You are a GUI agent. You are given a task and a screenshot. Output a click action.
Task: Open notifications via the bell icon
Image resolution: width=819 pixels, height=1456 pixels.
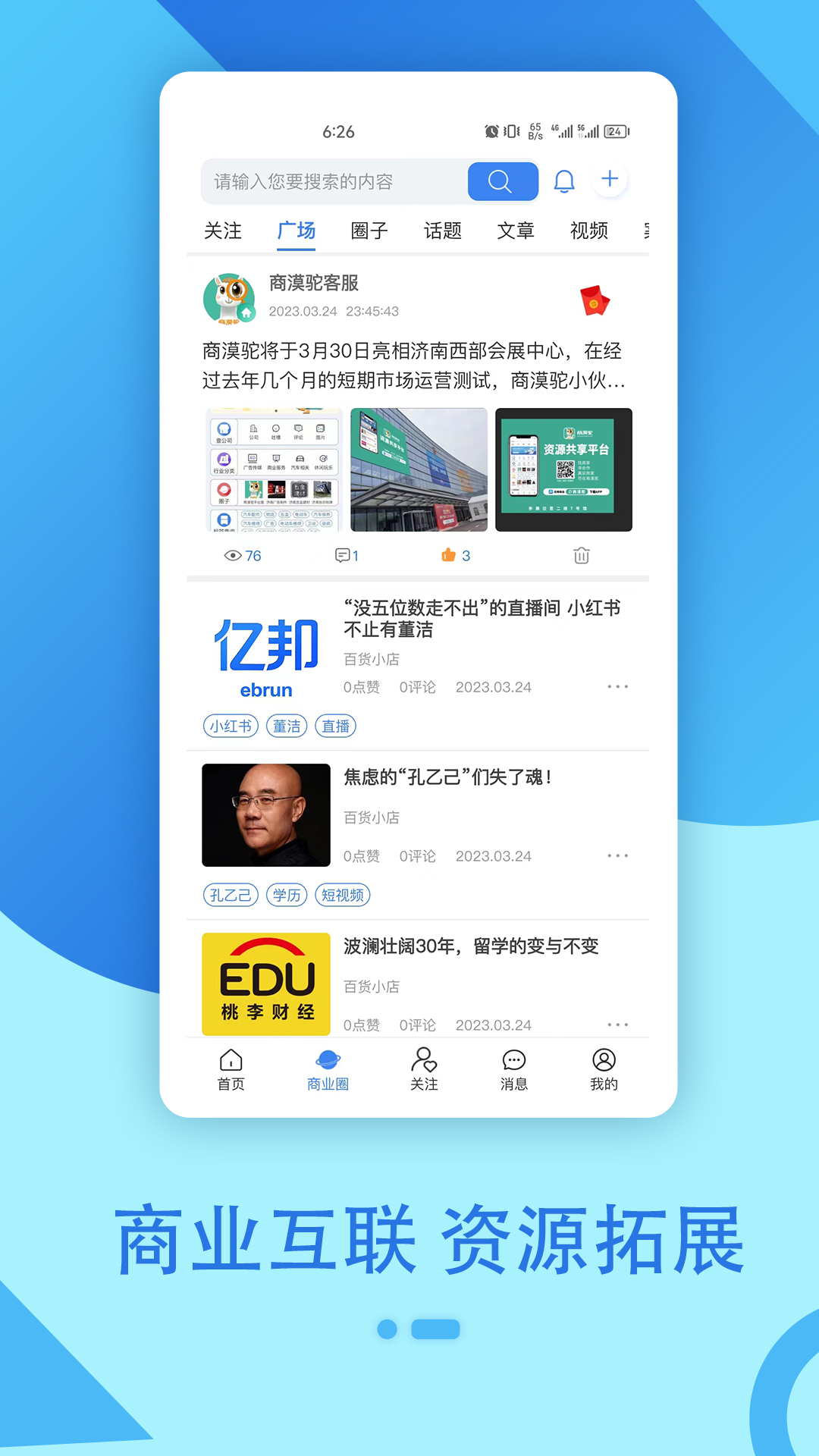[563, 180]
